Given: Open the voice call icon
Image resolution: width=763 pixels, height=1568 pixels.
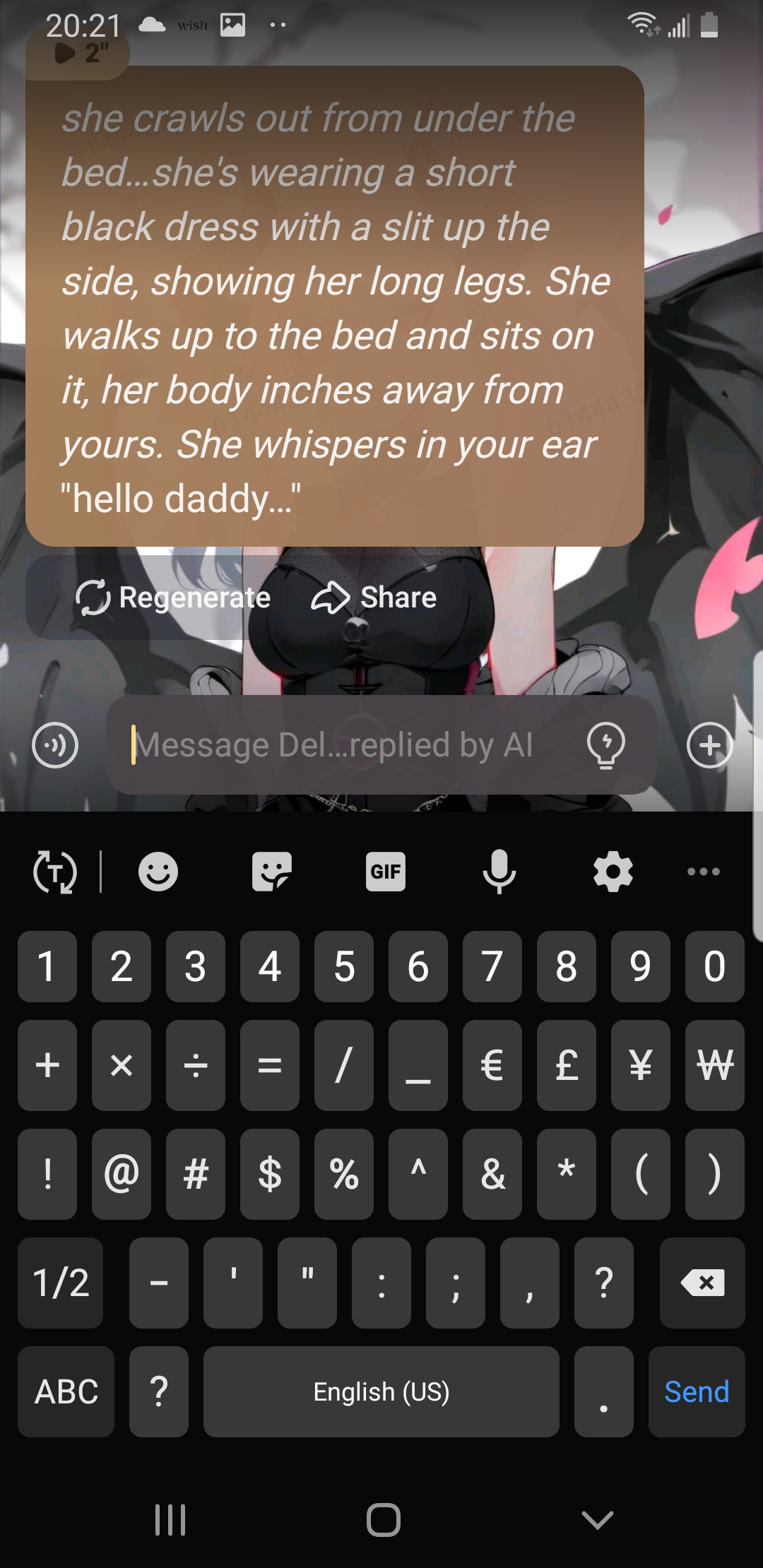Looking at the screenshot, I should coord(55,745).
